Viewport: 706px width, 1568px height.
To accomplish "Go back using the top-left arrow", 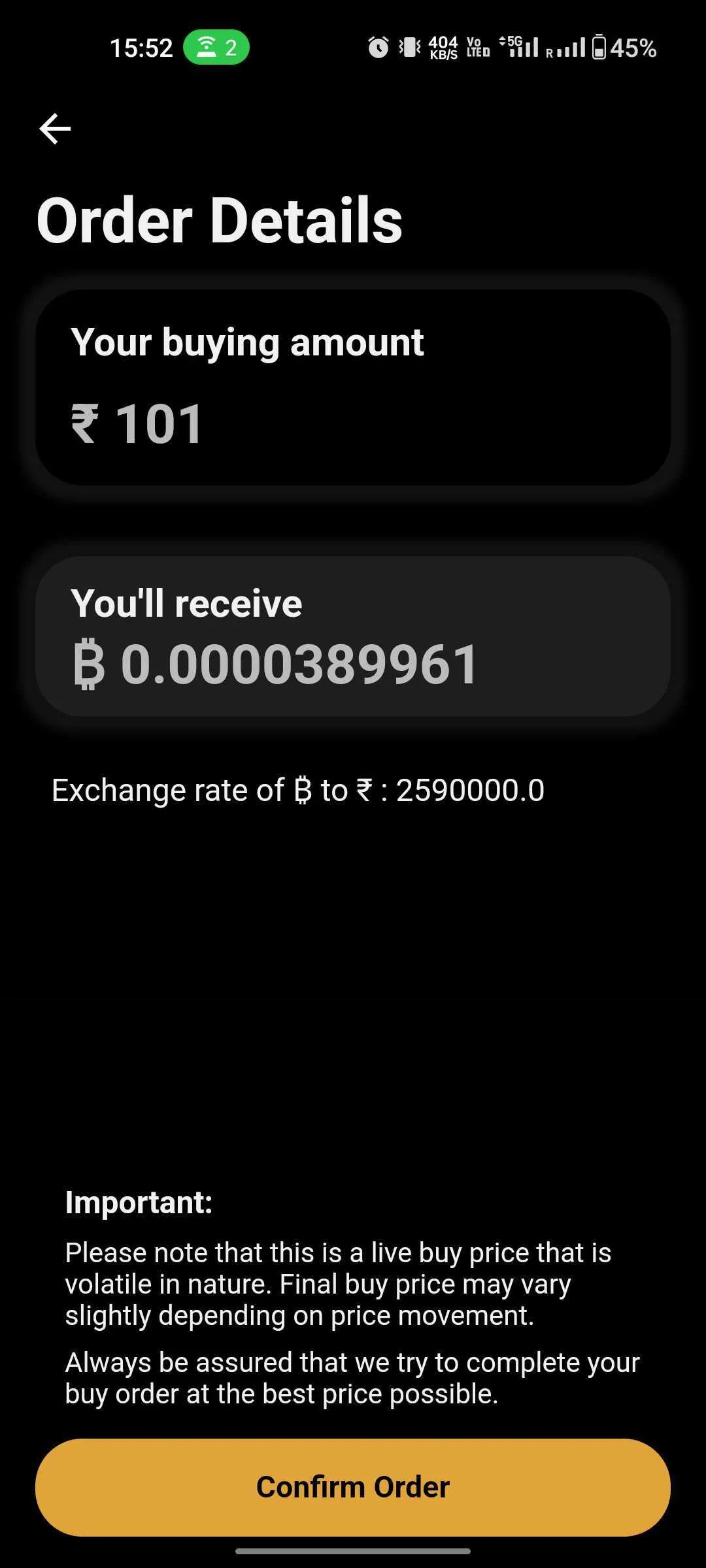I will [x=55, y=128].
